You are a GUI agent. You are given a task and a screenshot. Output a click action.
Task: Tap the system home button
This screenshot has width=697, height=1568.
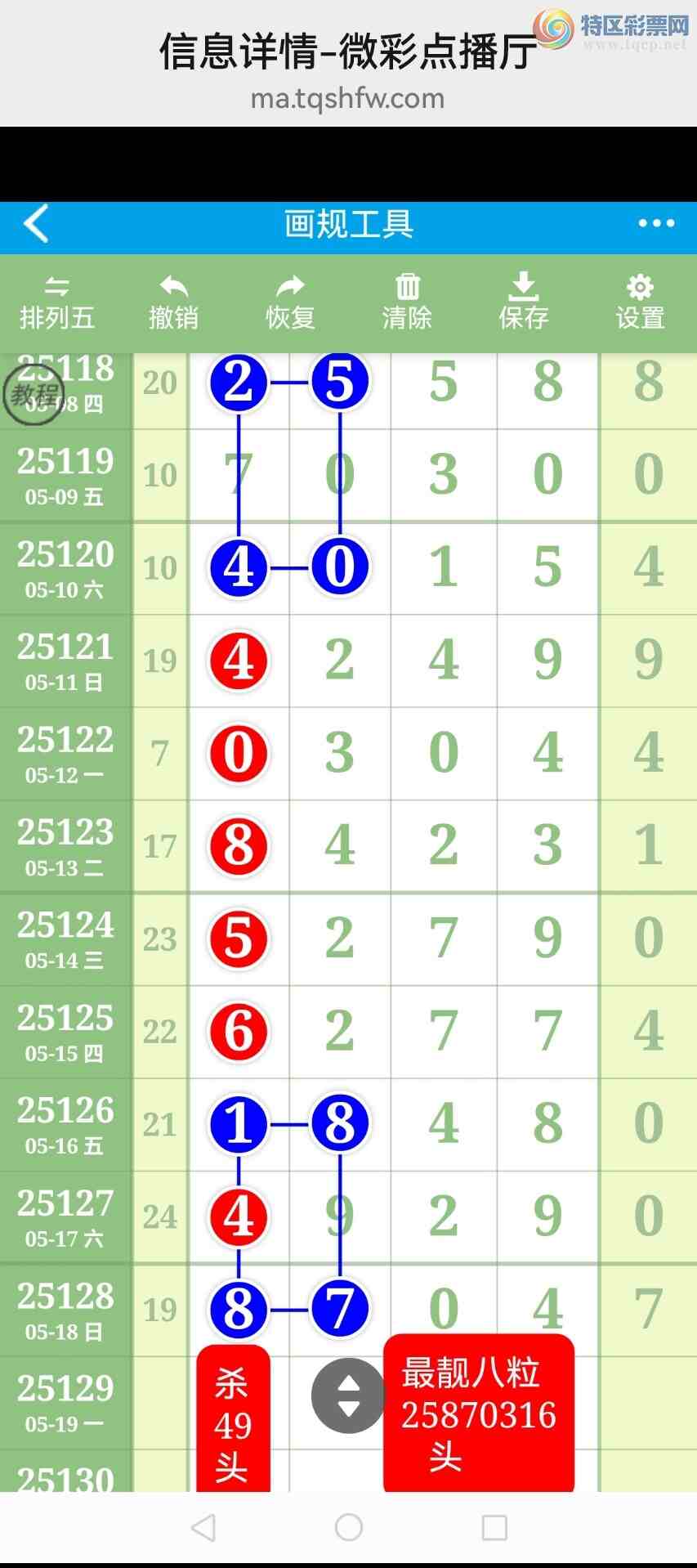[x=349, y=1526]
